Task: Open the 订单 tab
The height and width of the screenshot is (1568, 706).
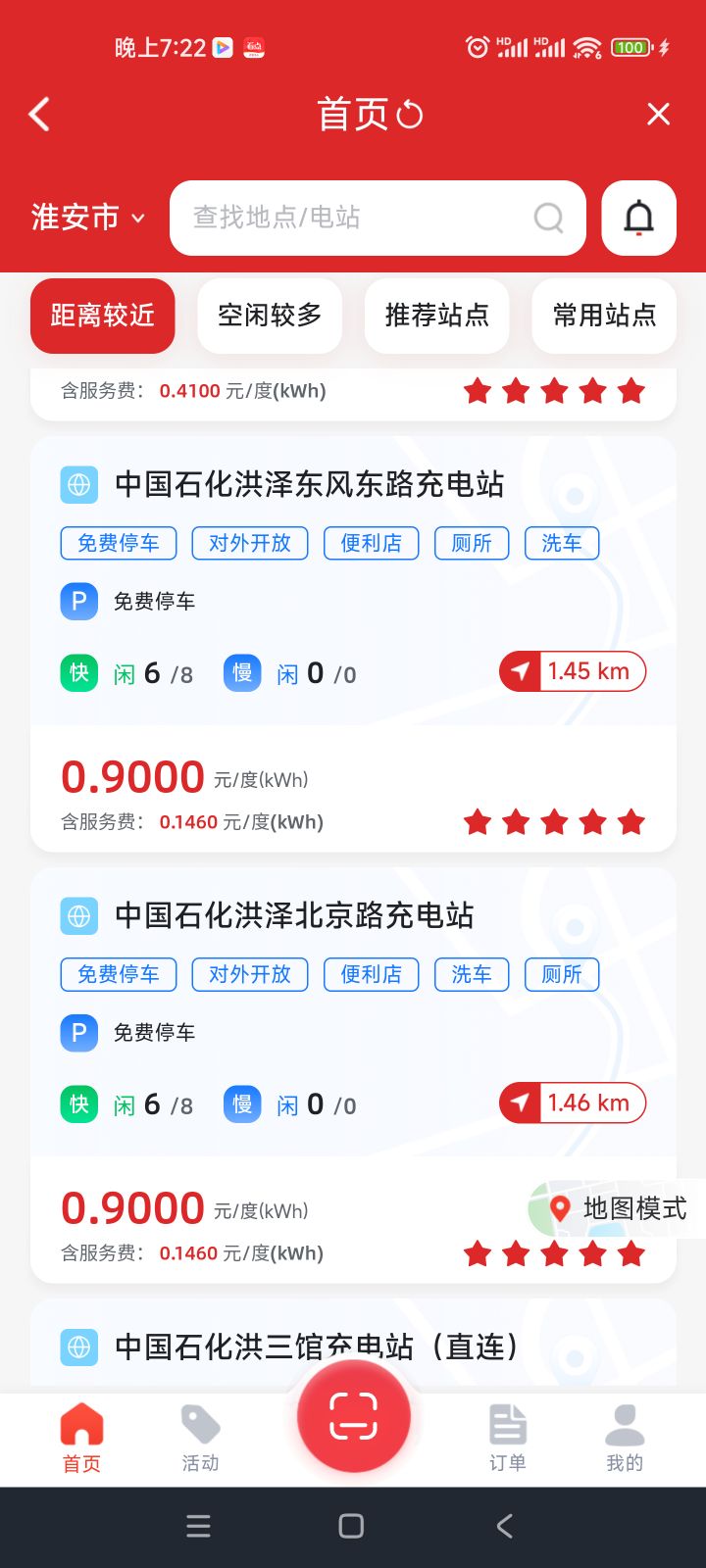Action: (508, 1438)
